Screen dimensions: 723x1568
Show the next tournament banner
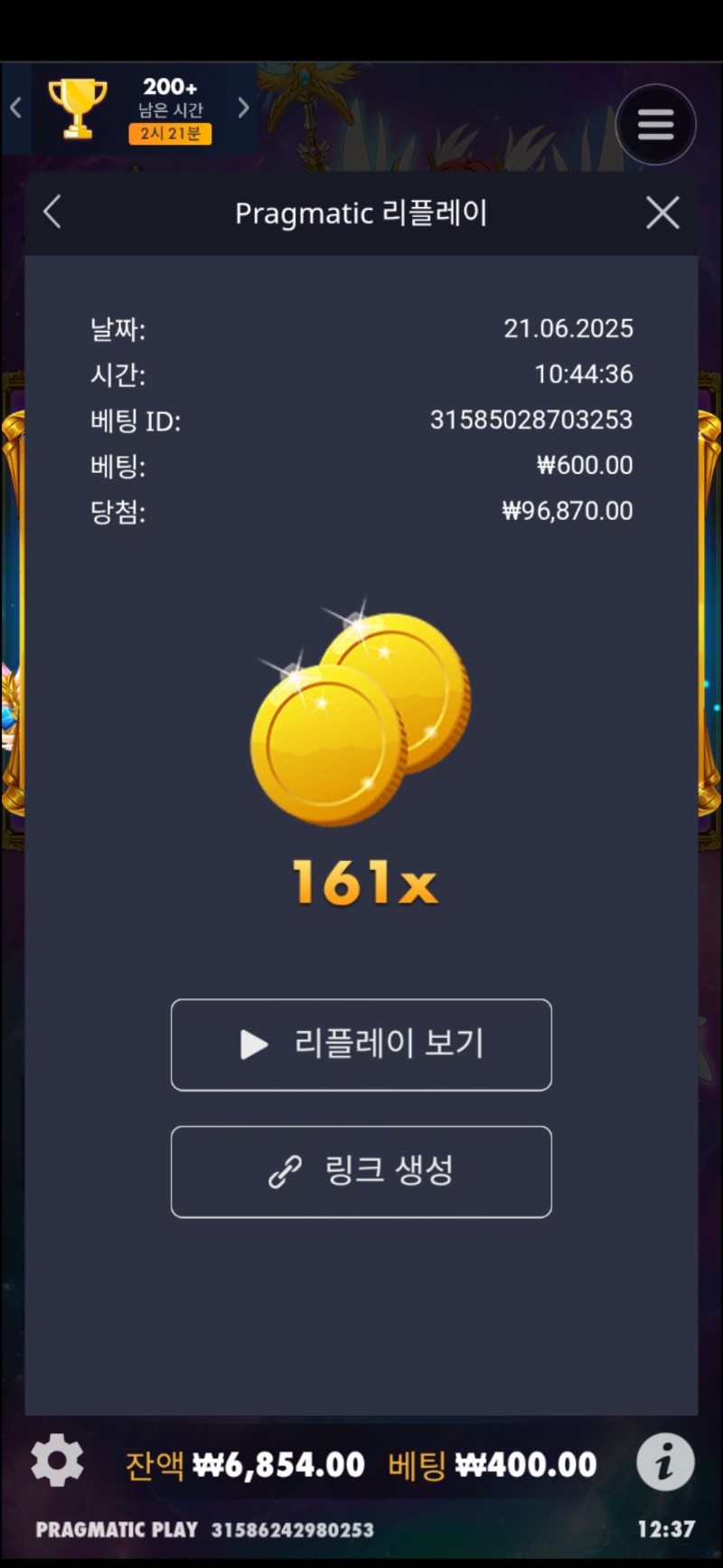click(x=243, y=109)
